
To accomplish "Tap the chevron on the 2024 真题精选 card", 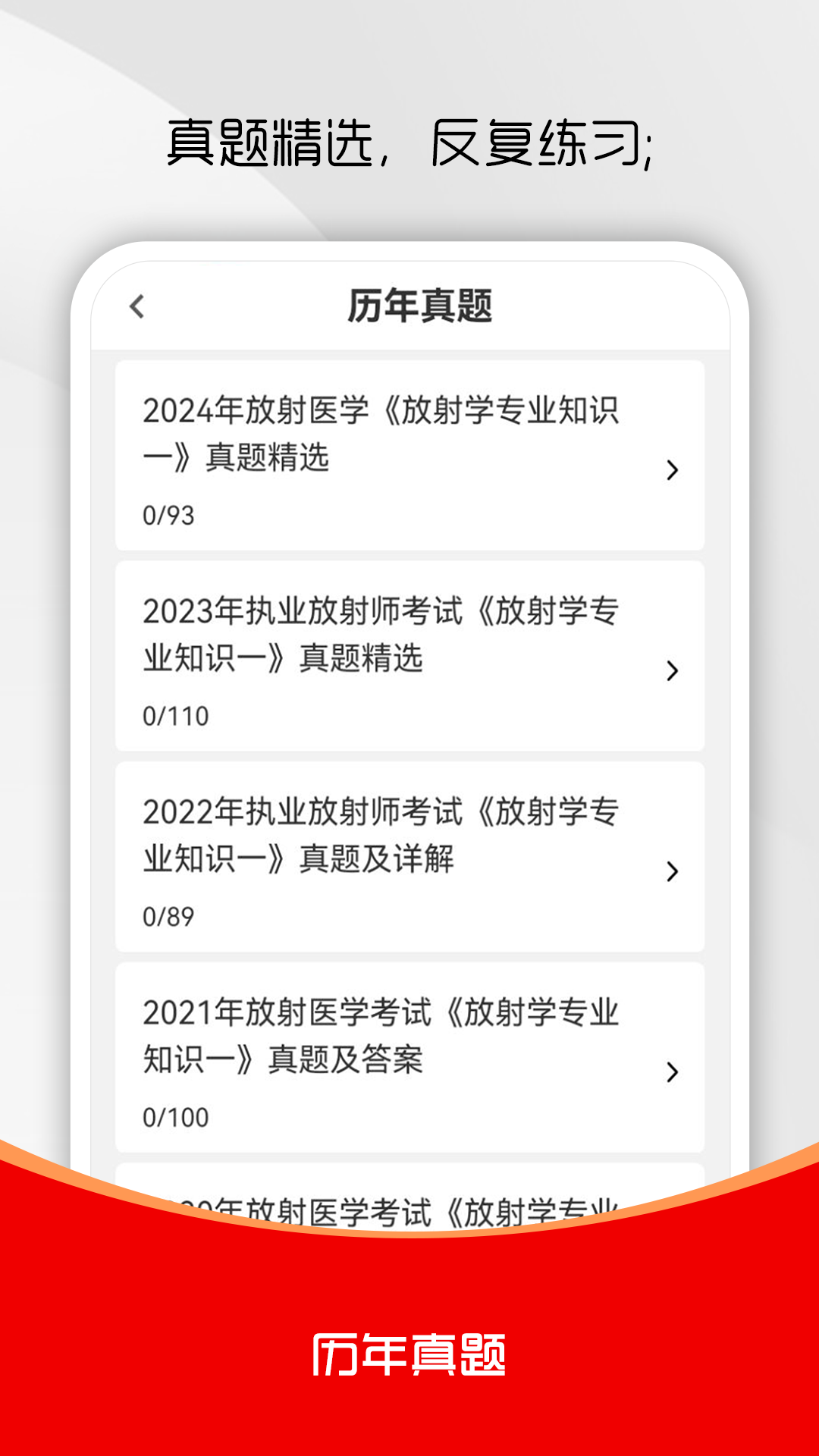I will 672,471.
